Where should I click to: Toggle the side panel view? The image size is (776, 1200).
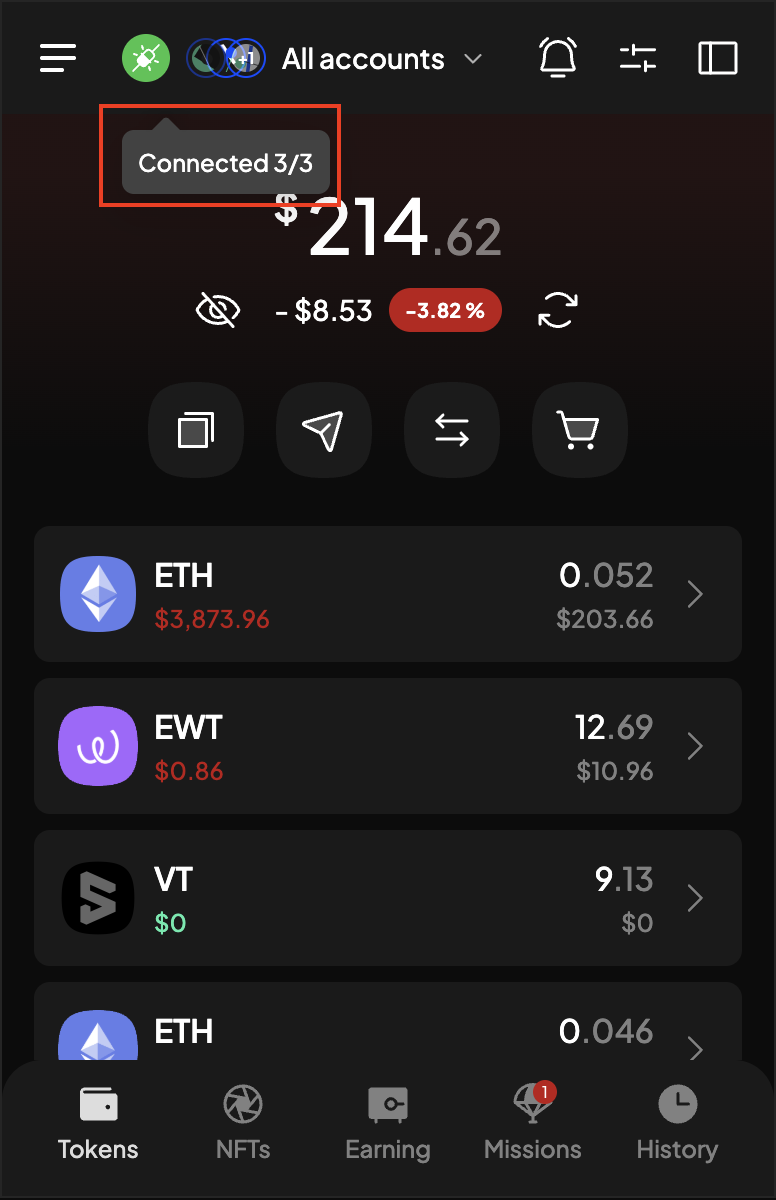click(717, 58)
